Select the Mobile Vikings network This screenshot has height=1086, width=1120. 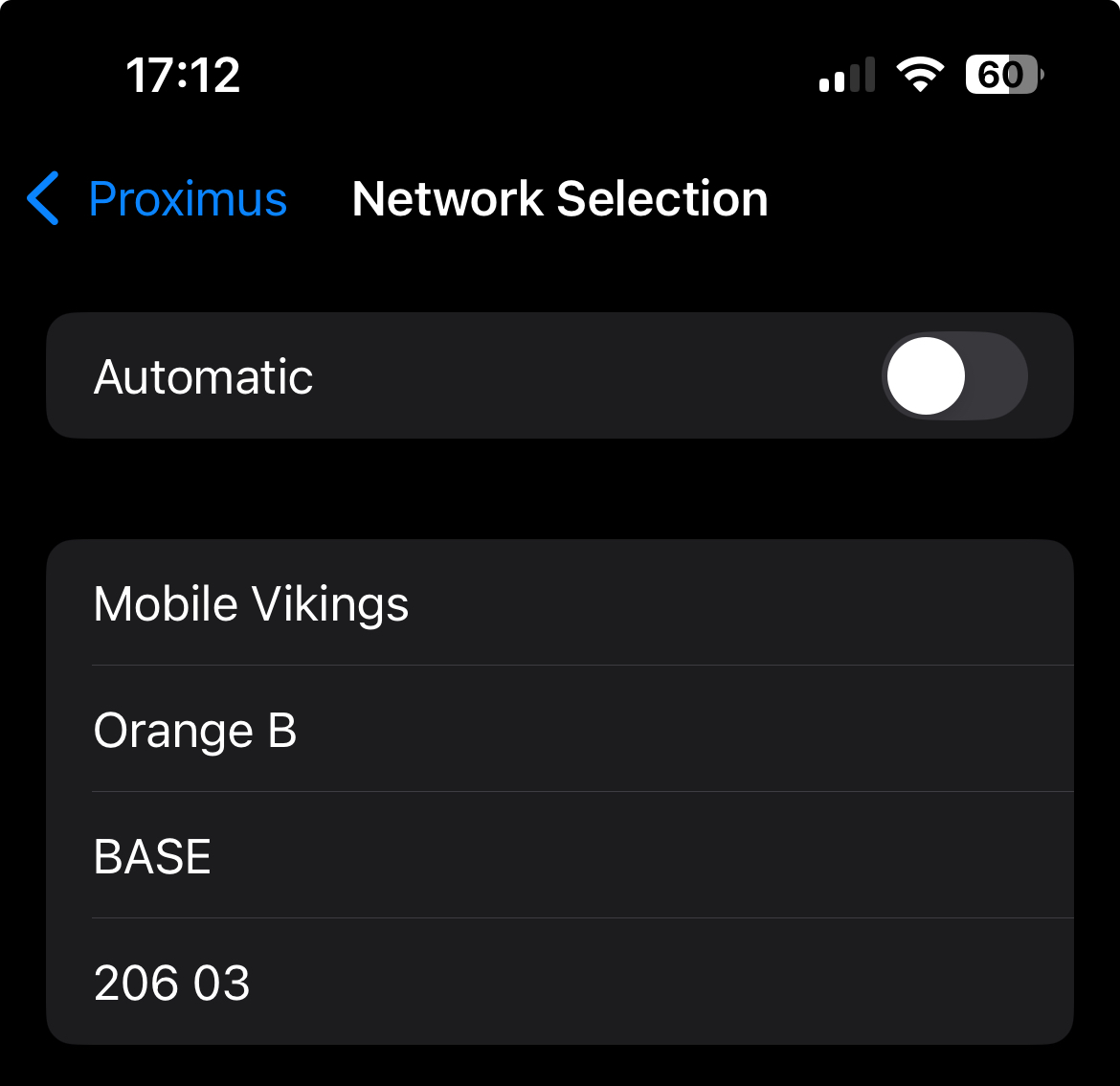pos(559,603)
